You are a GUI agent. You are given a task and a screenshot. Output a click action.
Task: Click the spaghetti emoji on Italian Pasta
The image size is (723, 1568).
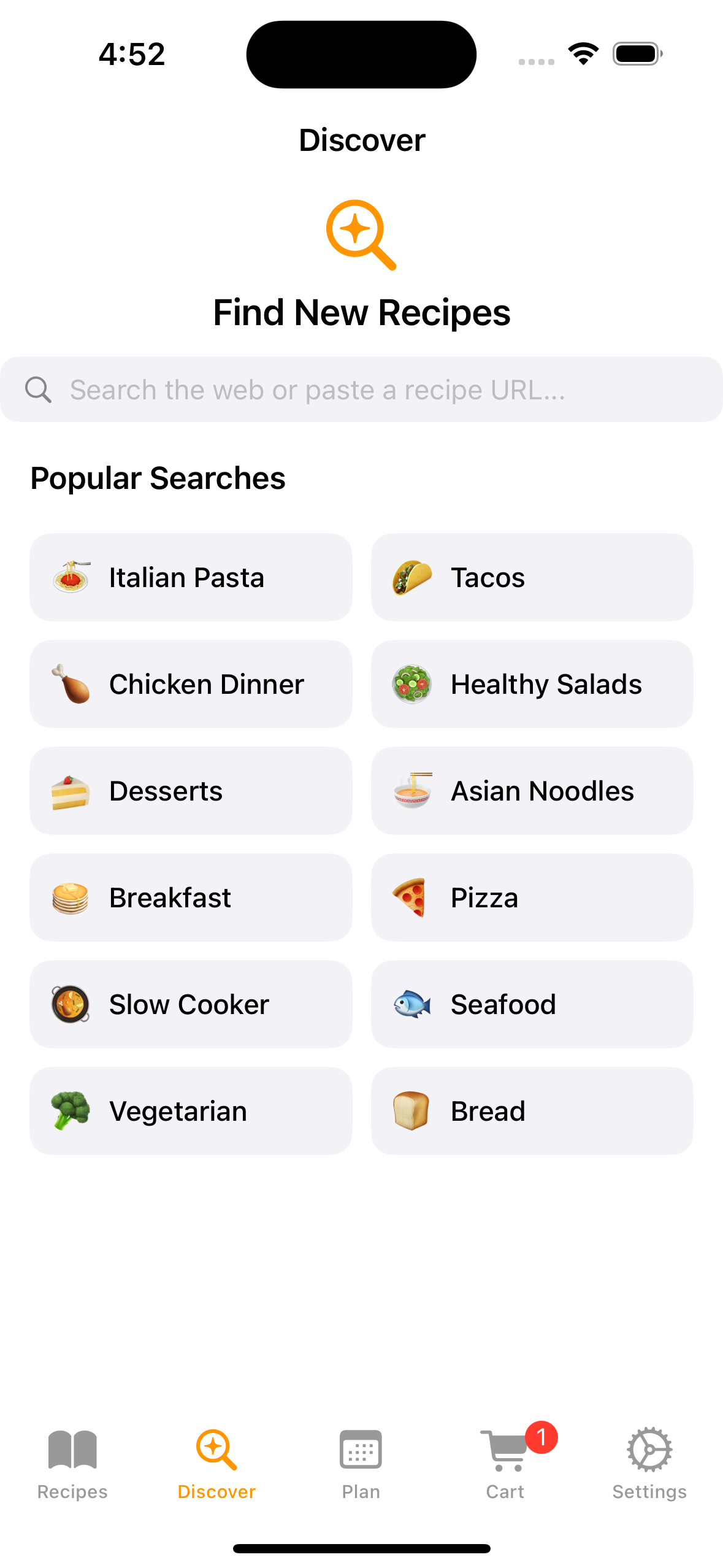click(72, 577)
